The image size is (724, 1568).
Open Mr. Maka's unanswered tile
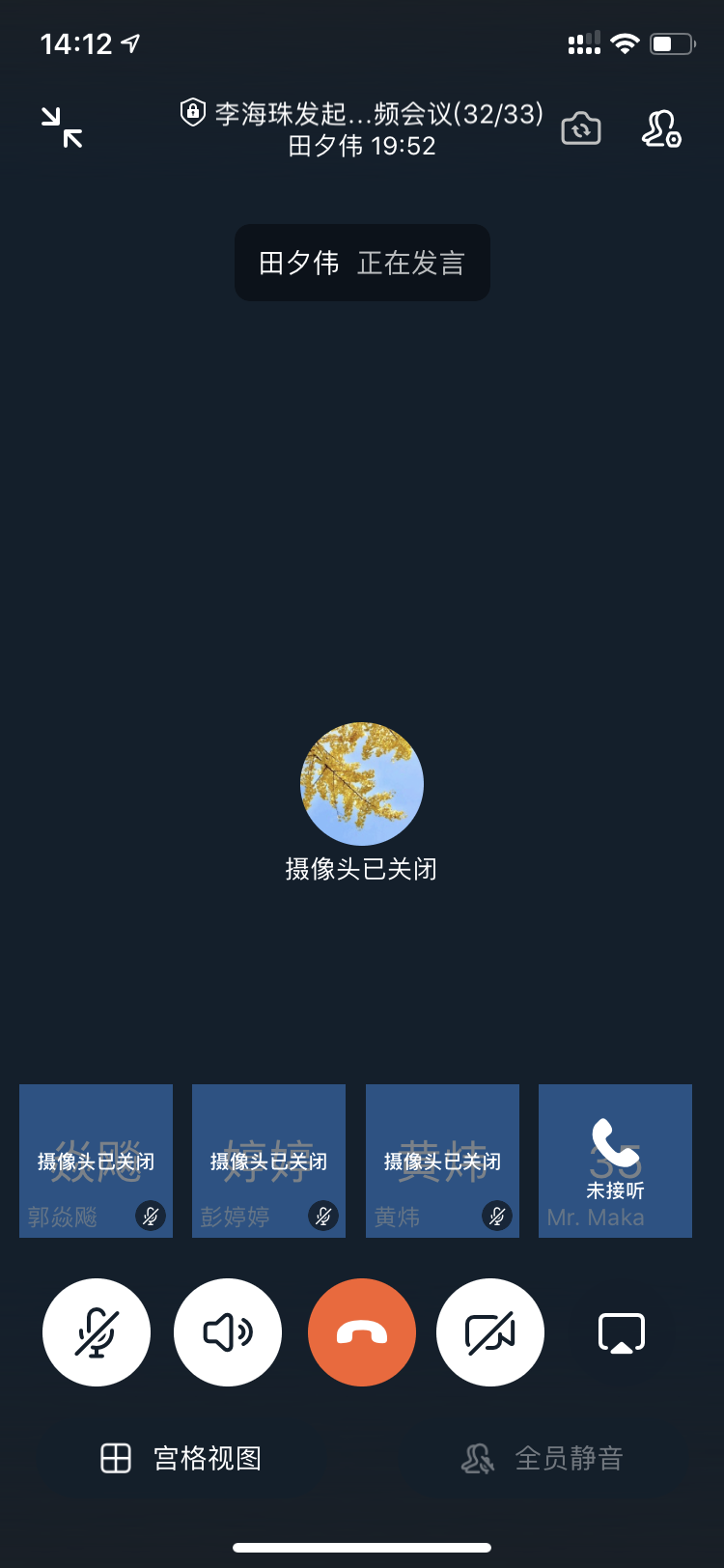click(x=615, y=1161)
